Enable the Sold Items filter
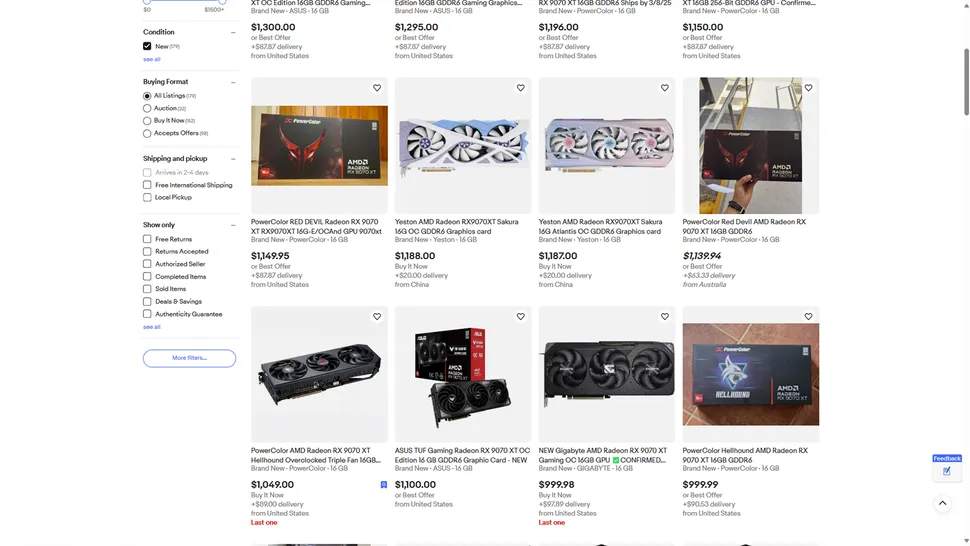 pos(147,289)
